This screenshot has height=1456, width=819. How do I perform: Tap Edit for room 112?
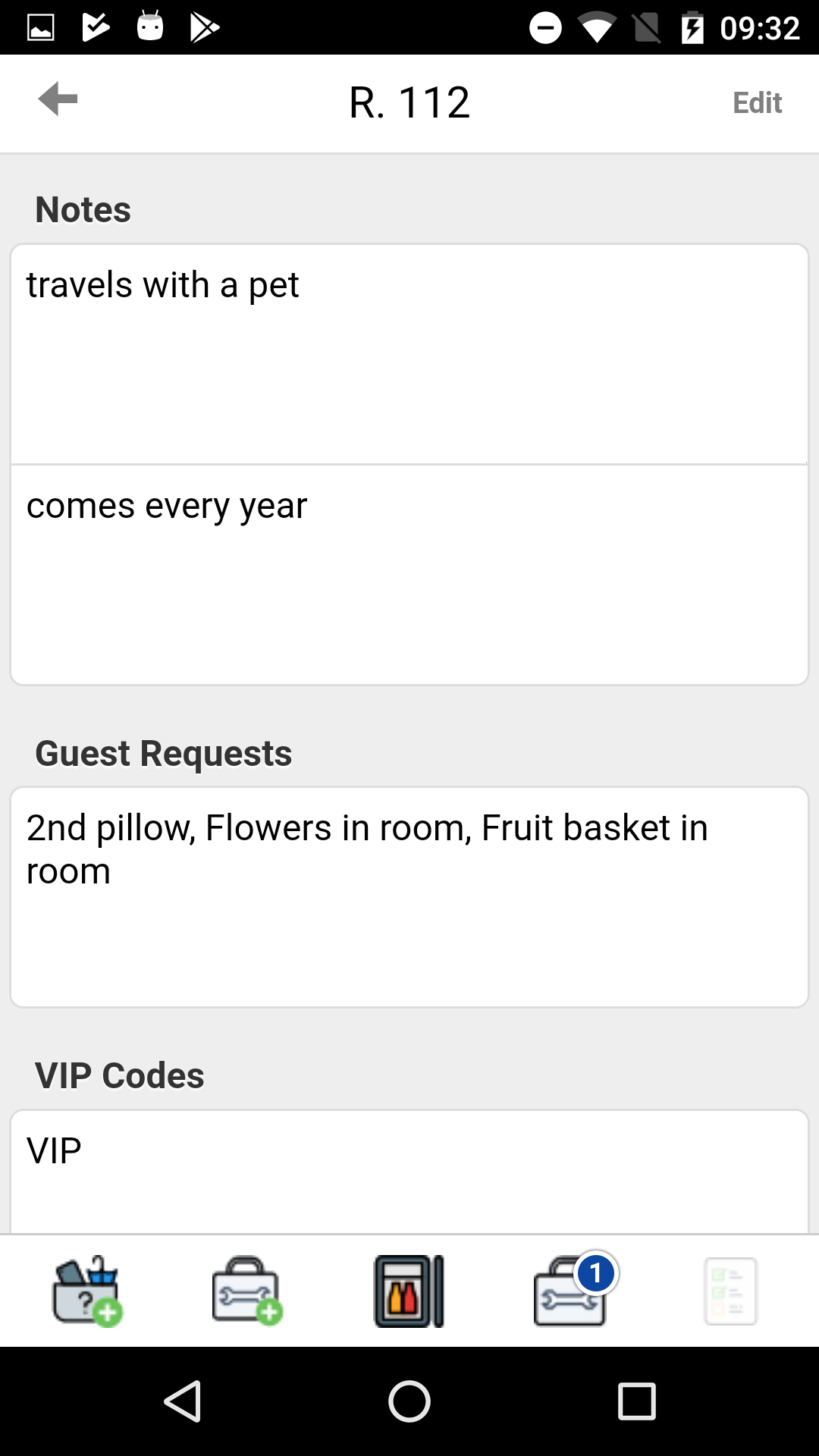[757, 102]
